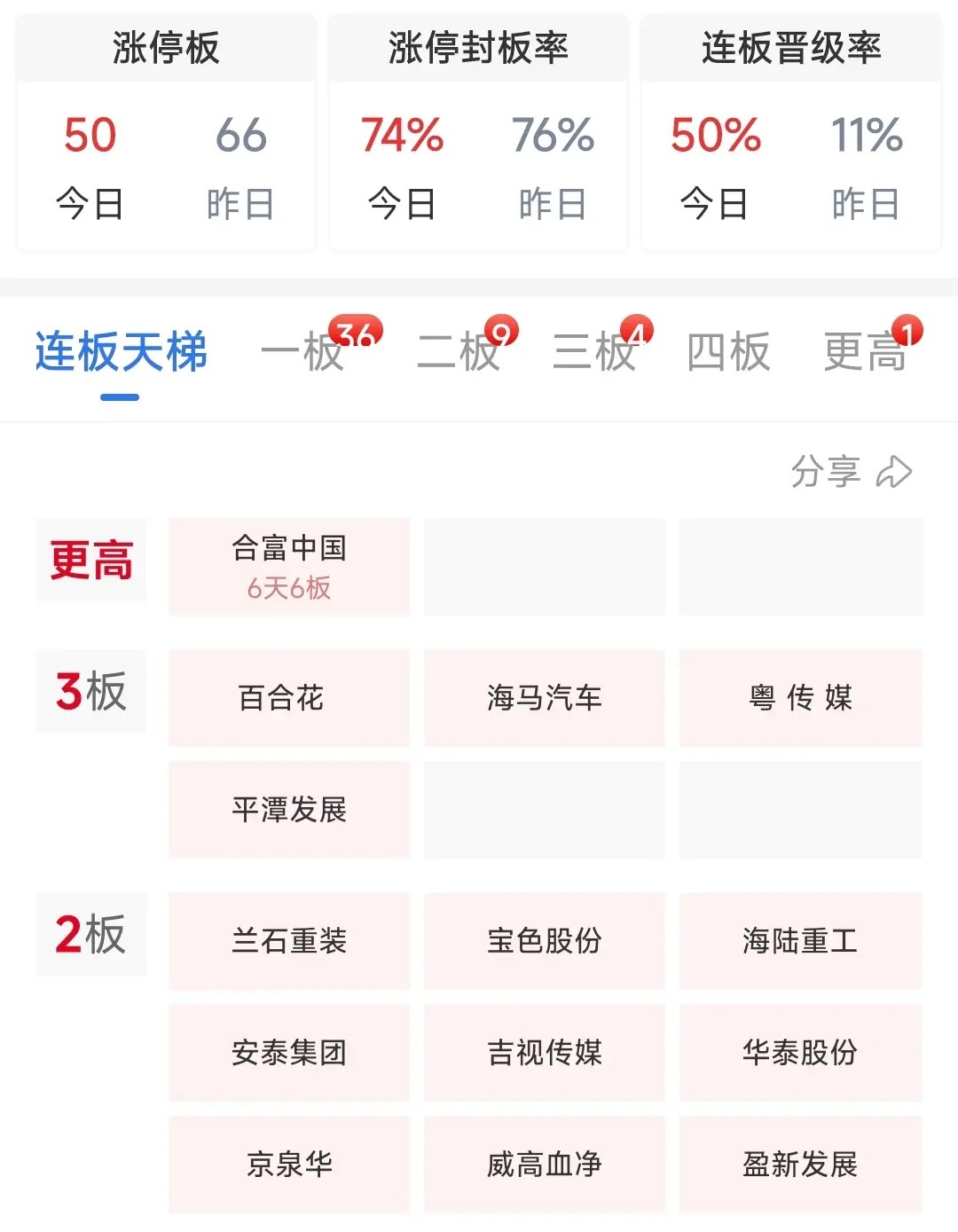The width and height of the screenshot is (958, 1232).
Task: Open stock 合富中国 with 6天6板
Action: pos(289,567)
